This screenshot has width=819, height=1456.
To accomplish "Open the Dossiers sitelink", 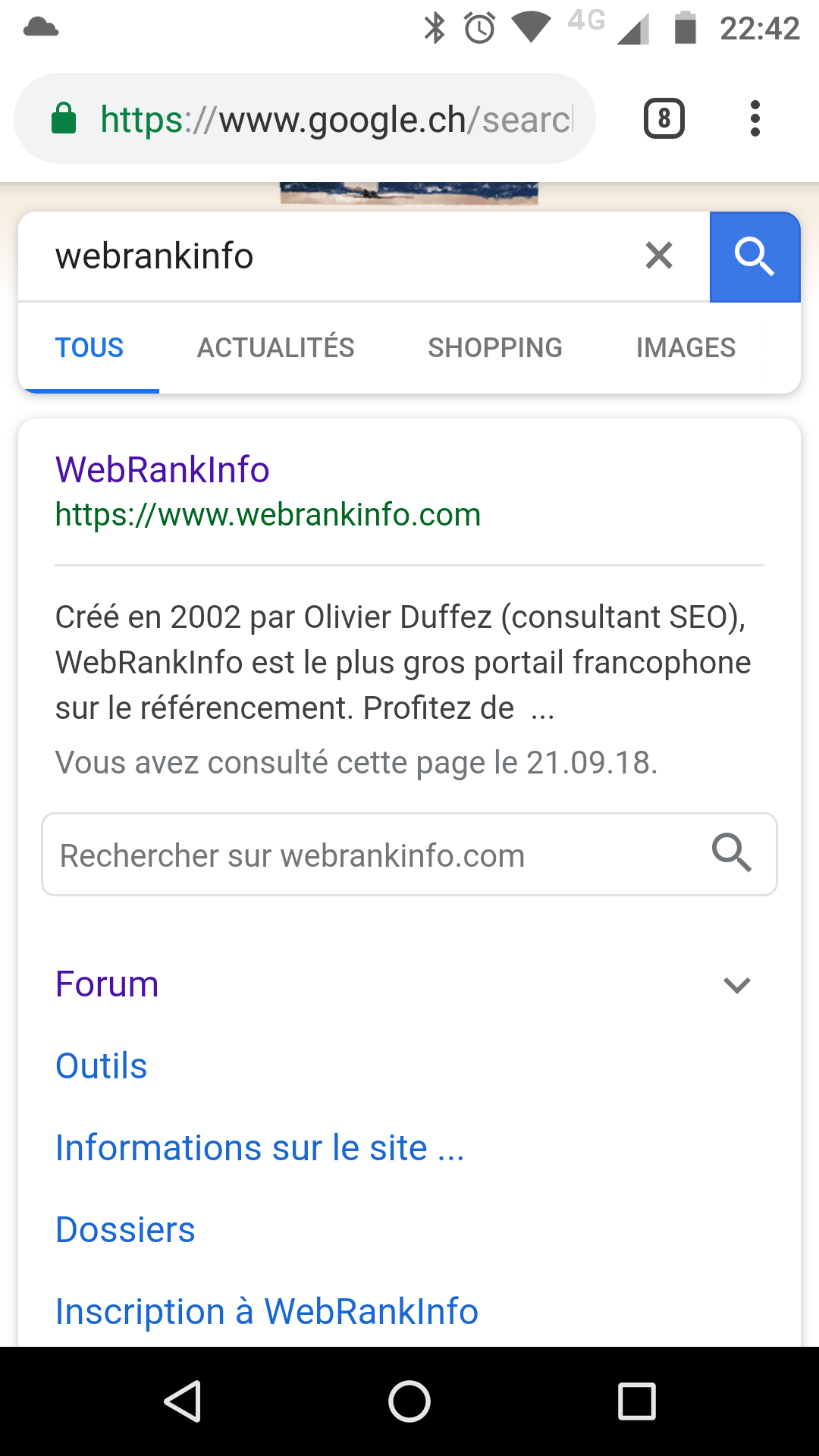I will tap(125, 1230).
